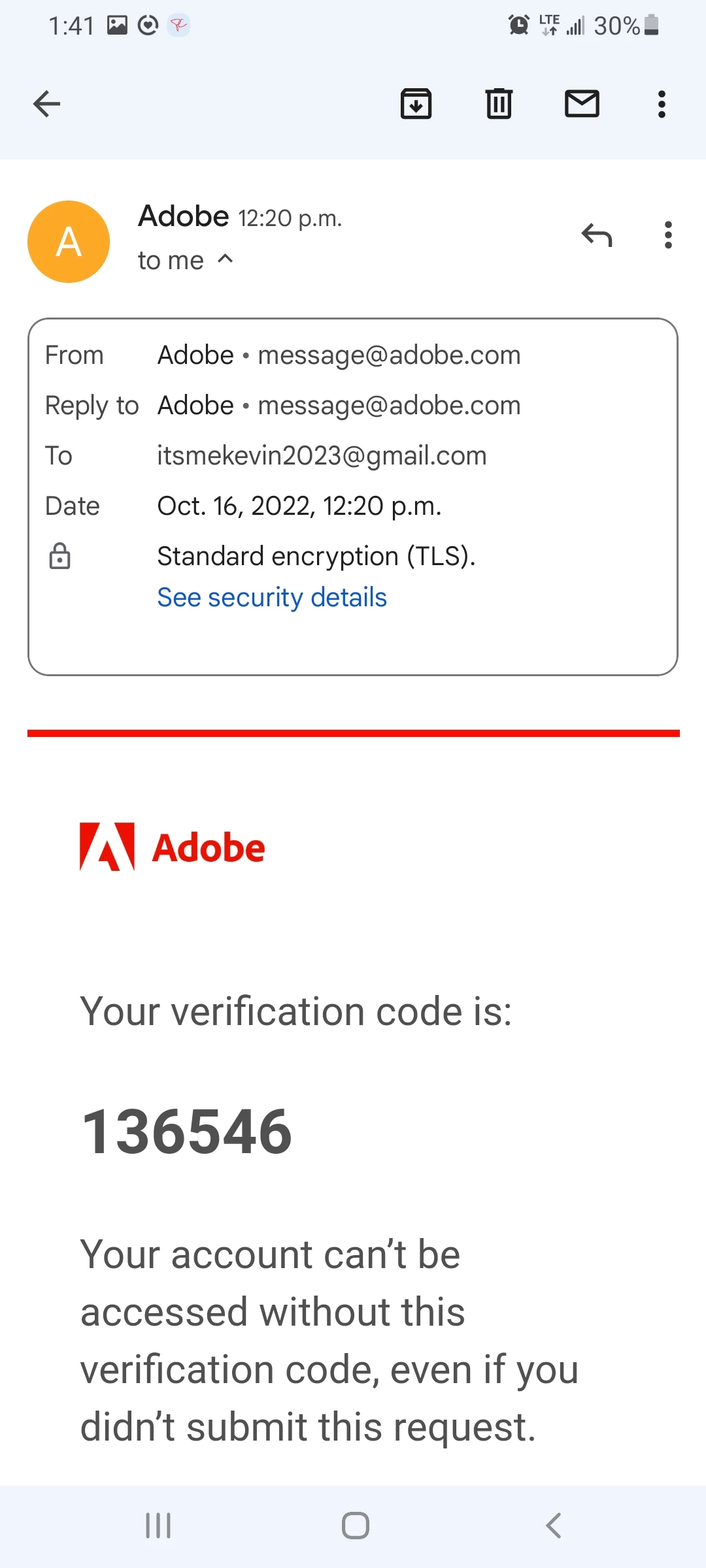Collapse the 'to me' recipient details
The image size is (706, 1568).
225,259
